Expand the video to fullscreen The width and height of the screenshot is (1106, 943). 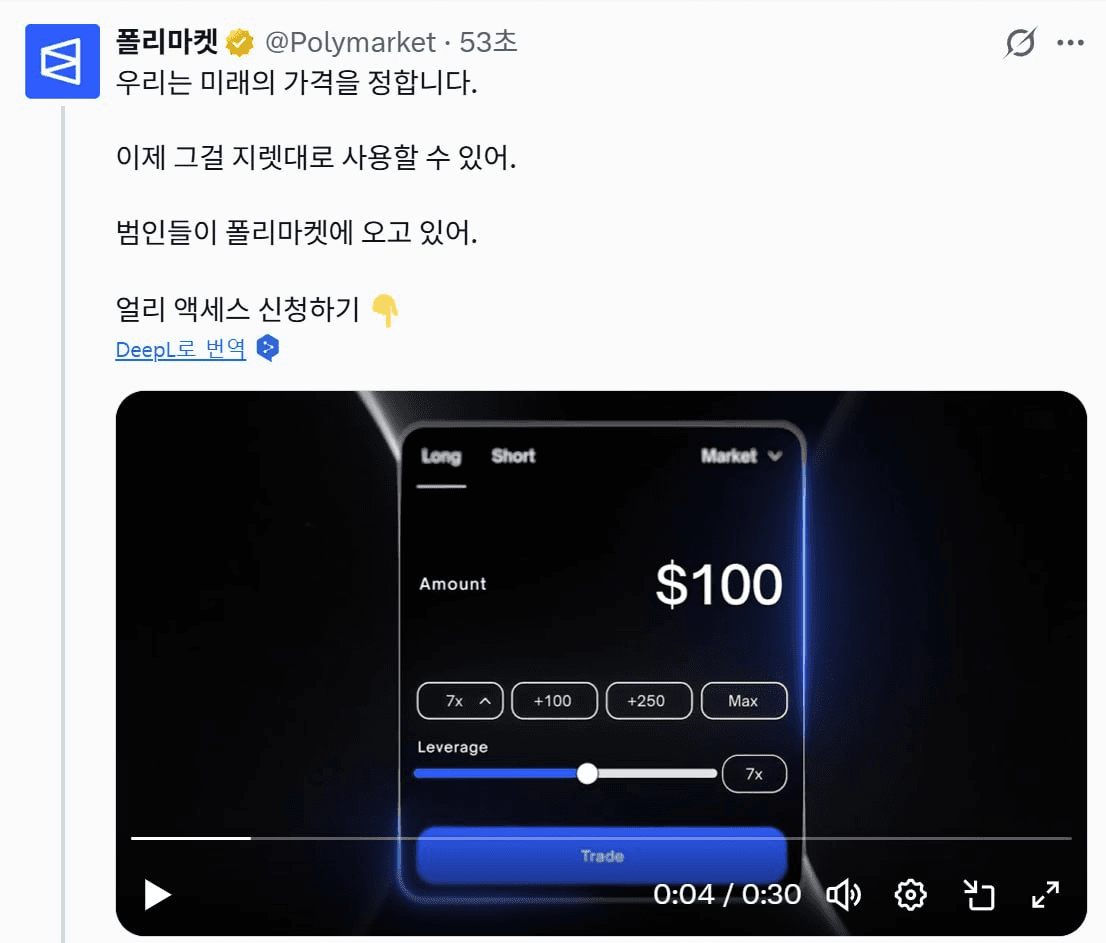1045,894
